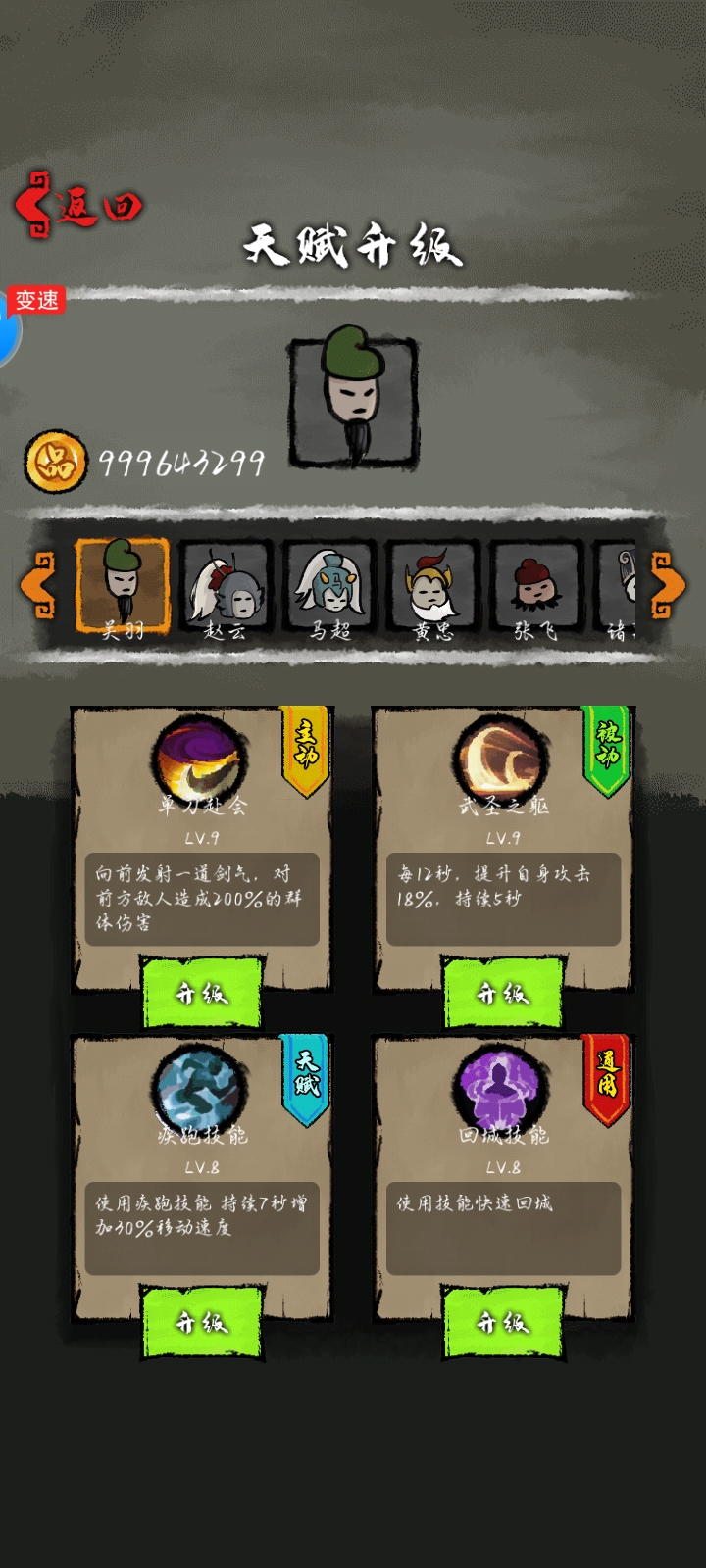The width and height of the screenshot is (706, 1568).
Task: Select hero 关羽
Action: pyautogui.click(x=124, y=588)
